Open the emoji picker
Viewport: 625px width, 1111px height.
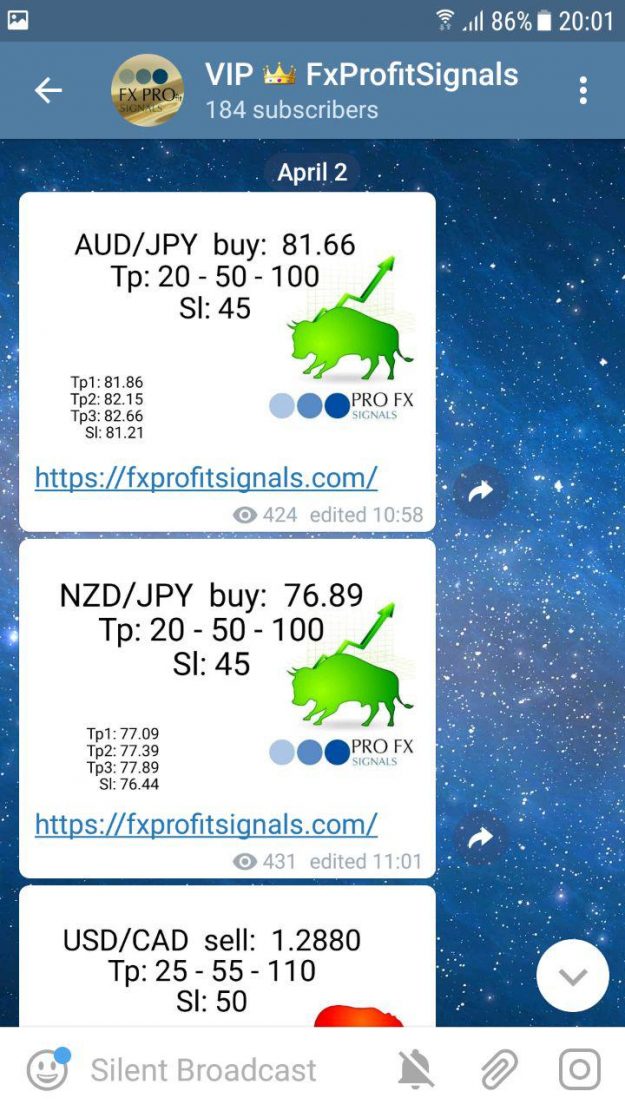47,1070
